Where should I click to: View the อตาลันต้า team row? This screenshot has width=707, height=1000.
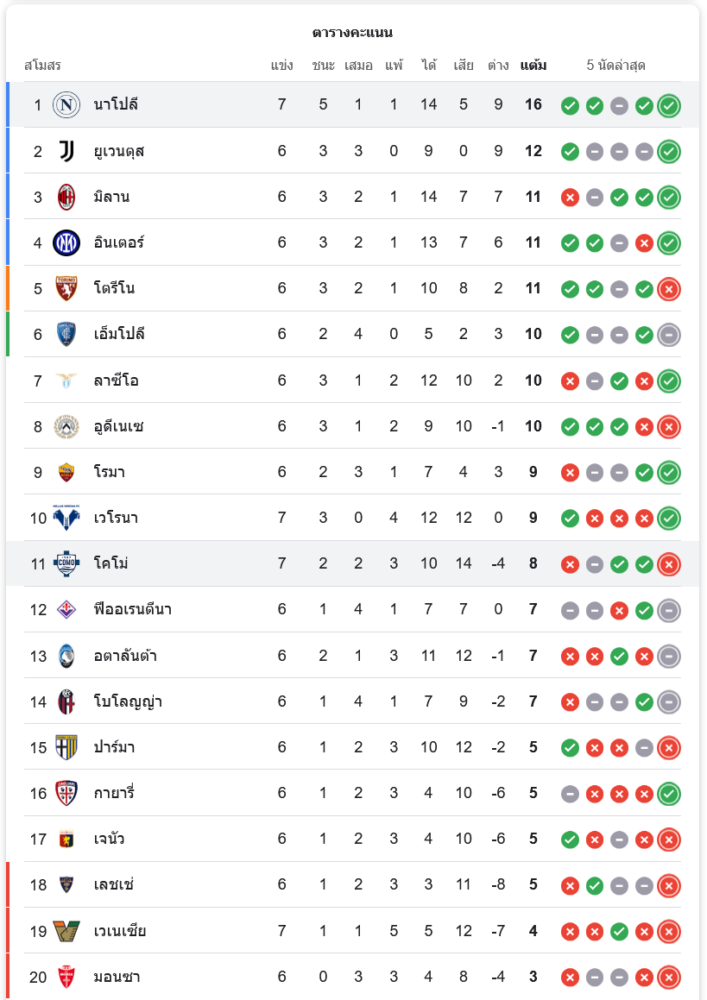[x=124, y=656]
